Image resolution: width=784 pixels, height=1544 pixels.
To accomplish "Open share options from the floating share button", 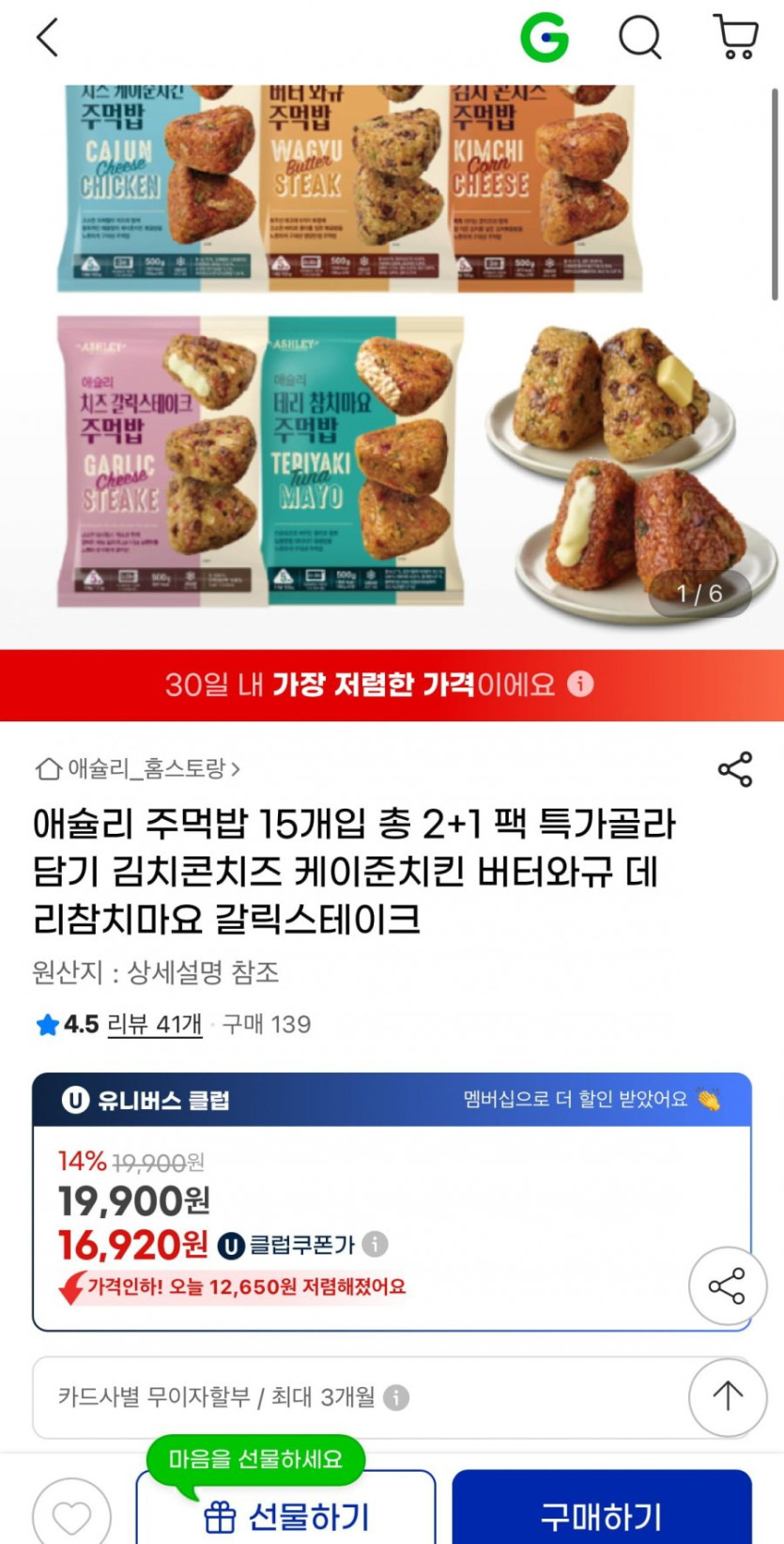I will pos(728,1288).
